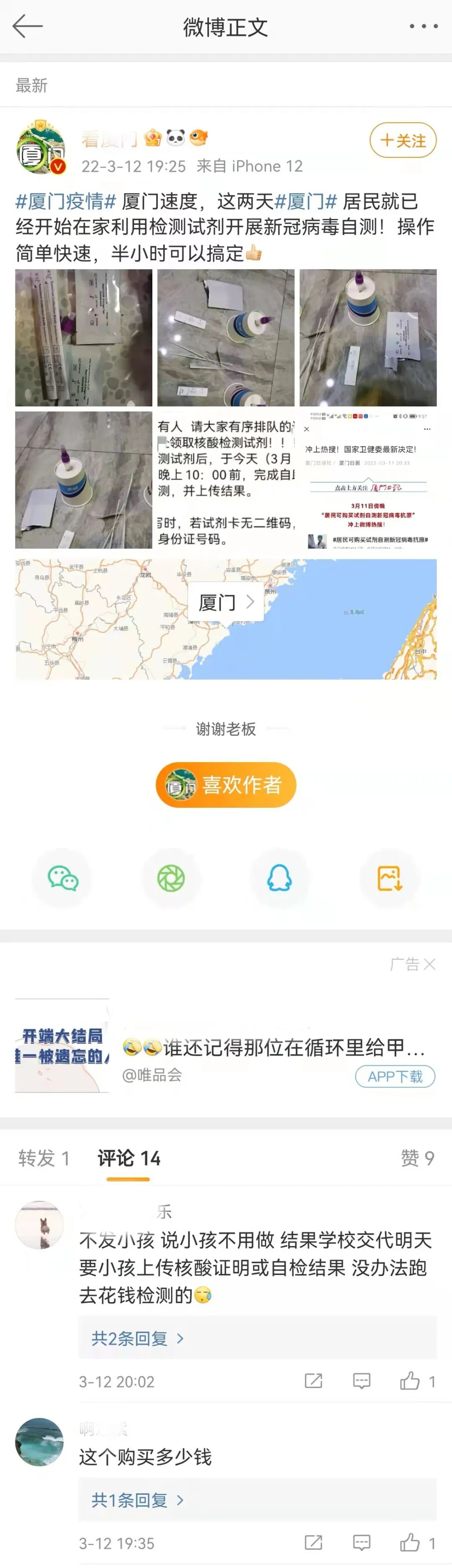Open the #厦门疫情# hashtag link
The height and width of the screenshot is (1568, 452).
[x=66, y=201]
